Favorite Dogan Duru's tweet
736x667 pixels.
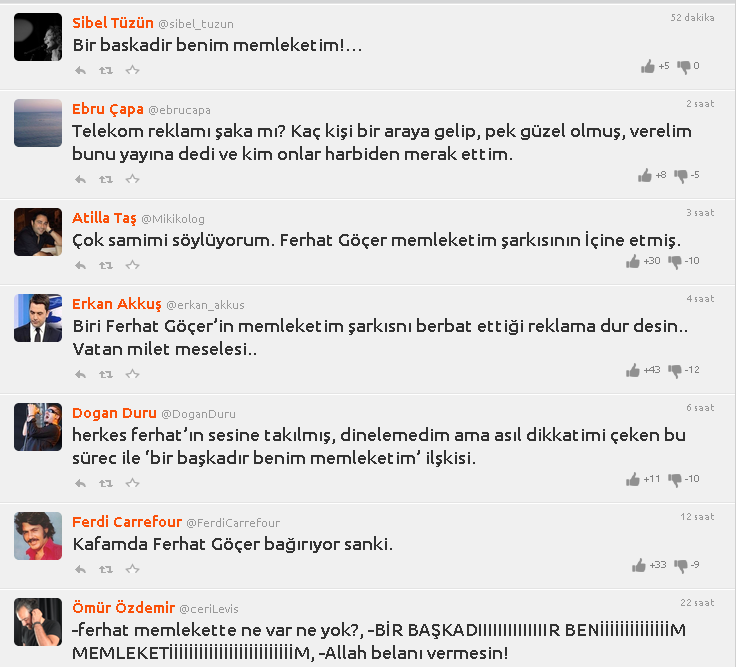pos(132,483)
